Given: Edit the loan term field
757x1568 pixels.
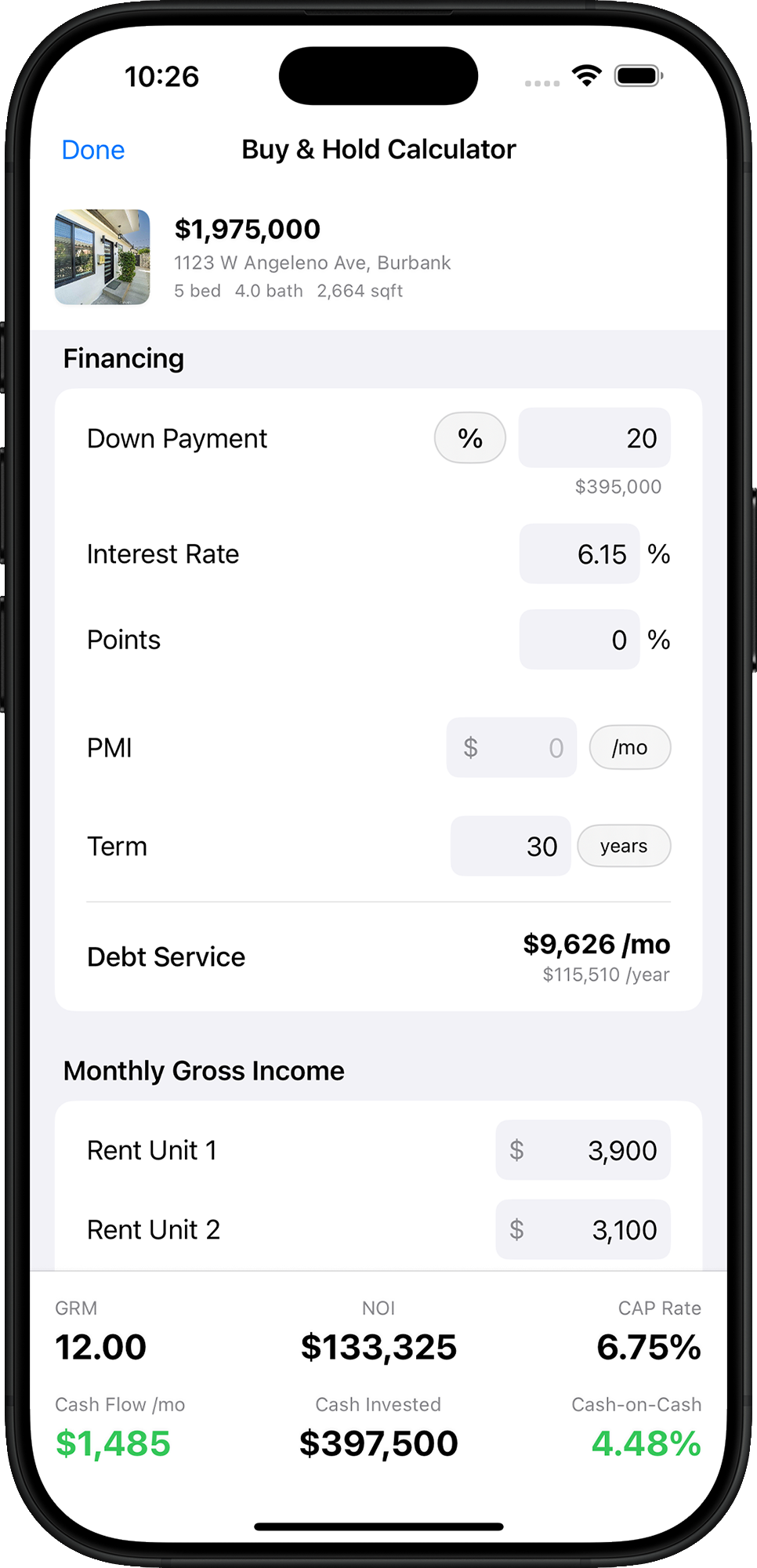Looking at the screenshot, I should (x=510, y=847).
